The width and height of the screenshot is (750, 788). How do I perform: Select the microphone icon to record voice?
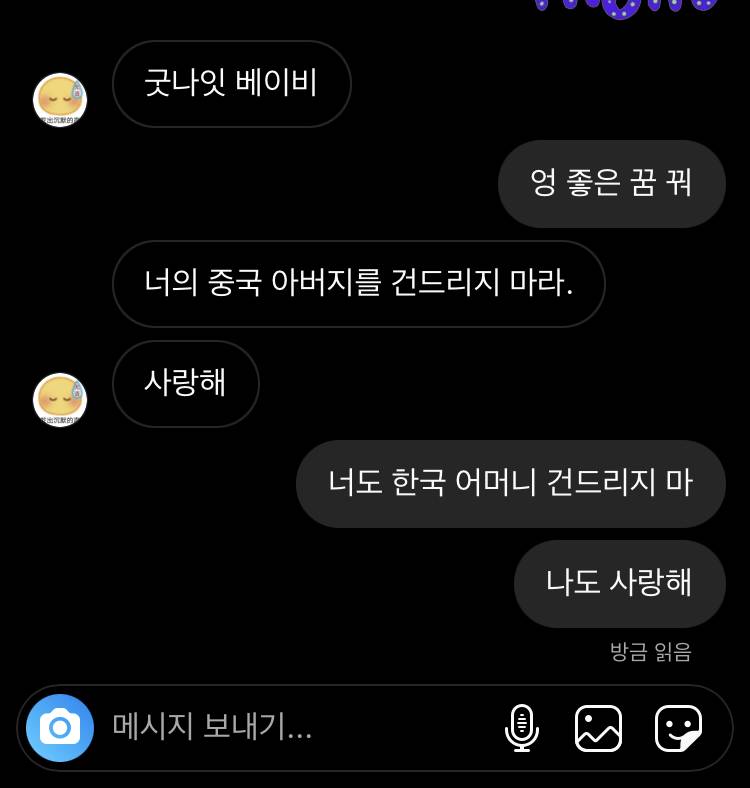coord(522,728)
